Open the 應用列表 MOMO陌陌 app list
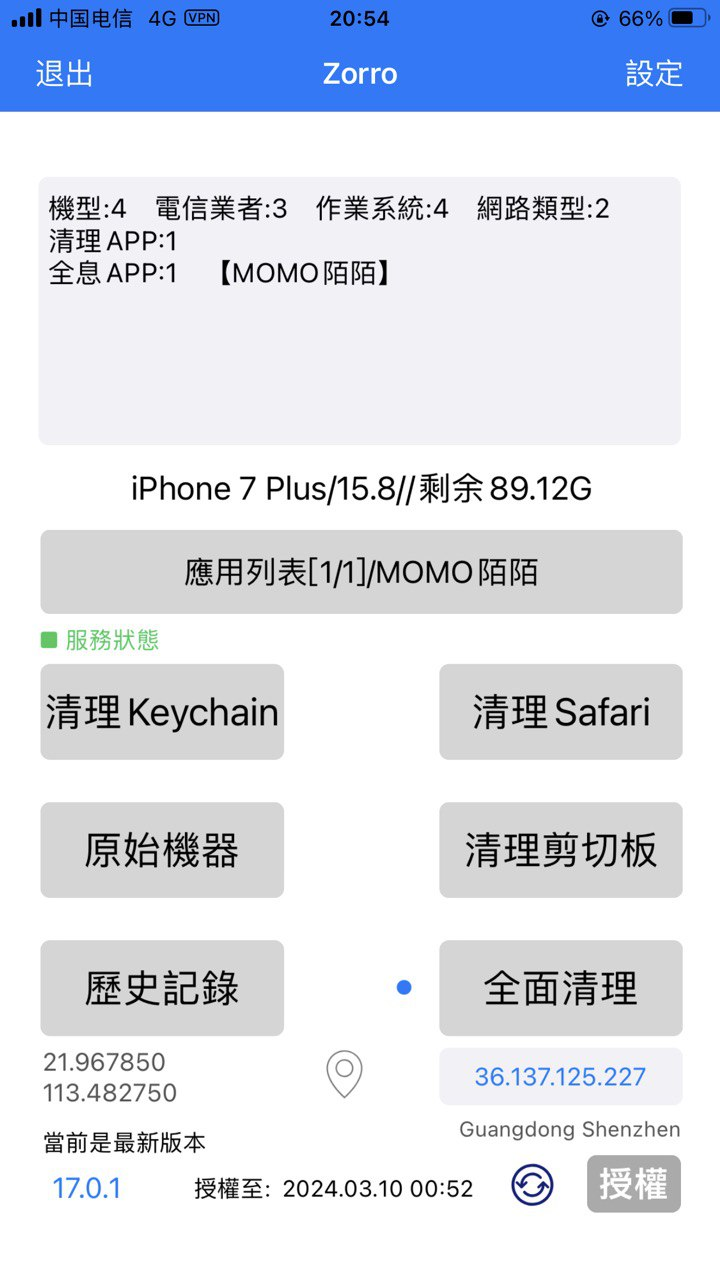This screenshot has width=720, height=1280. tap(361, 572)
